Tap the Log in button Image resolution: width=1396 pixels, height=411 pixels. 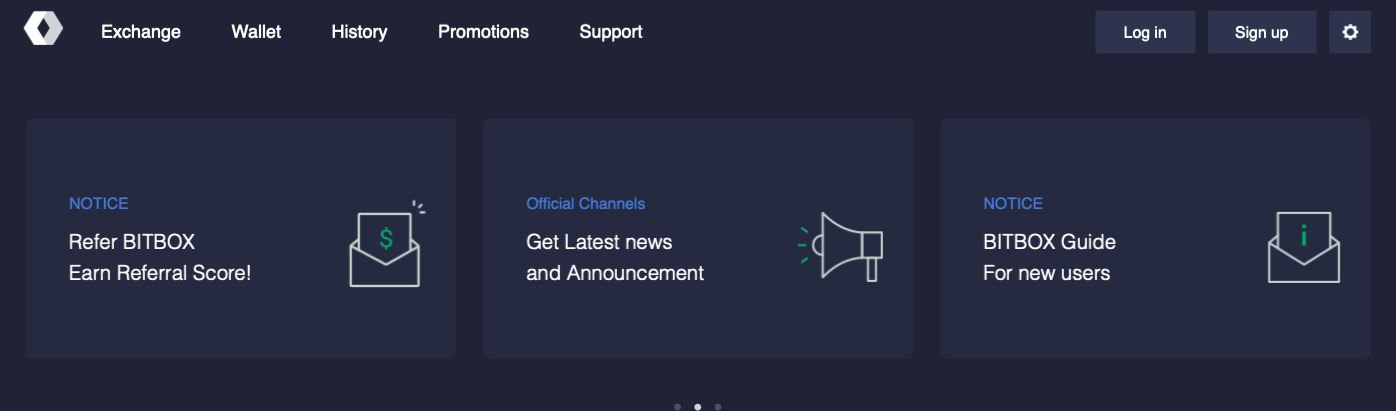pos(1145,32)
